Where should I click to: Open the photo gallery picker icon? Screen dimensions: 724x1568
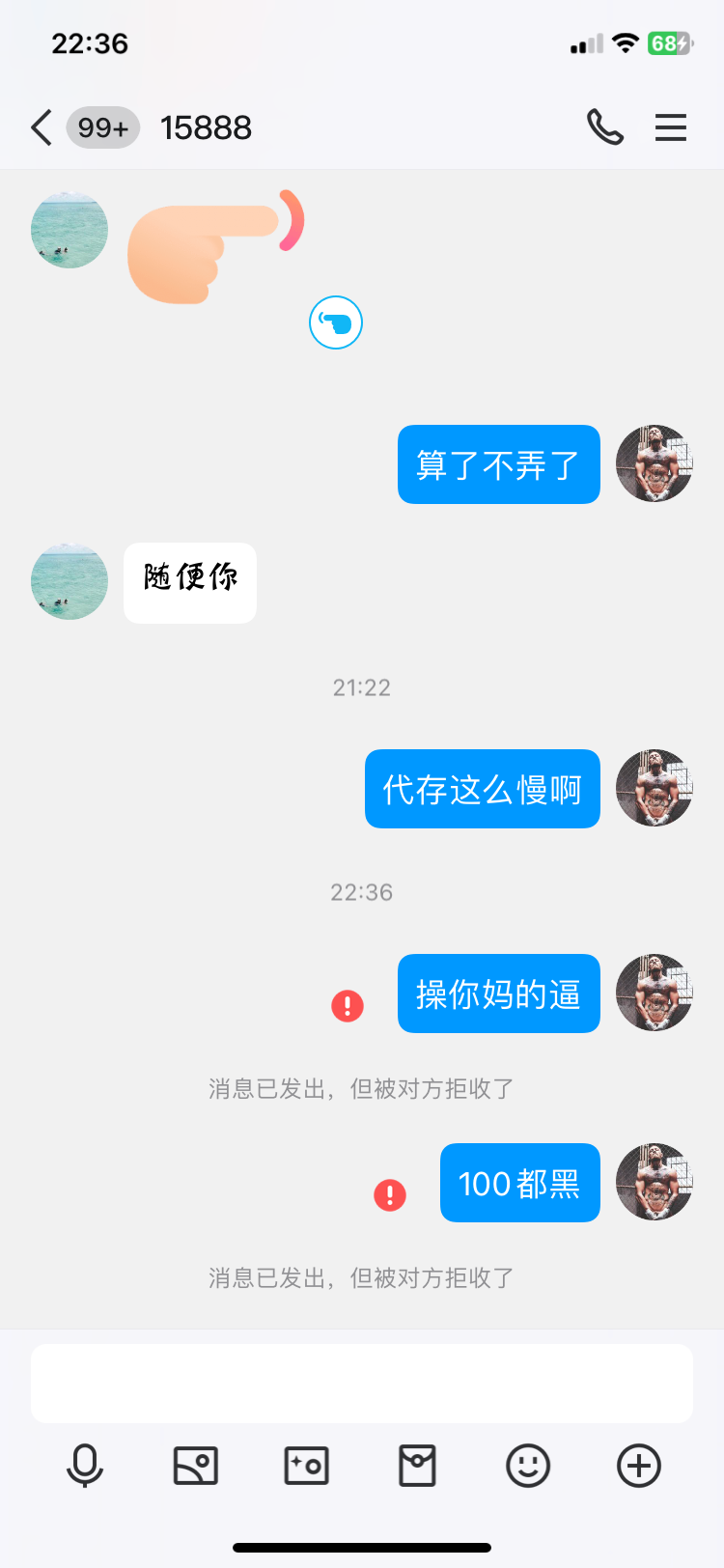tap(196, 1465)
